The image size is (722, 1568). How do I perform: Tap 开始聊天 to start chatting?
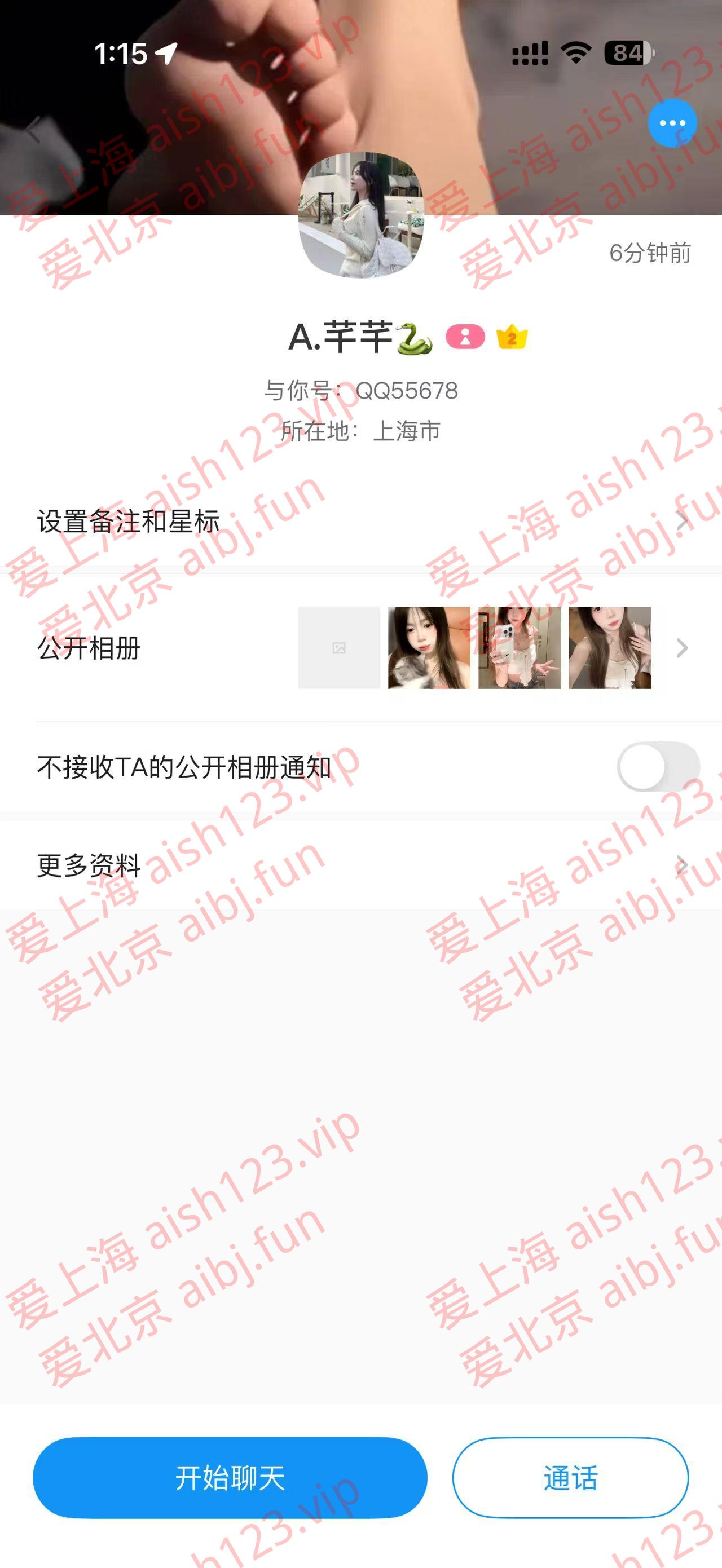pos(230,1478)
